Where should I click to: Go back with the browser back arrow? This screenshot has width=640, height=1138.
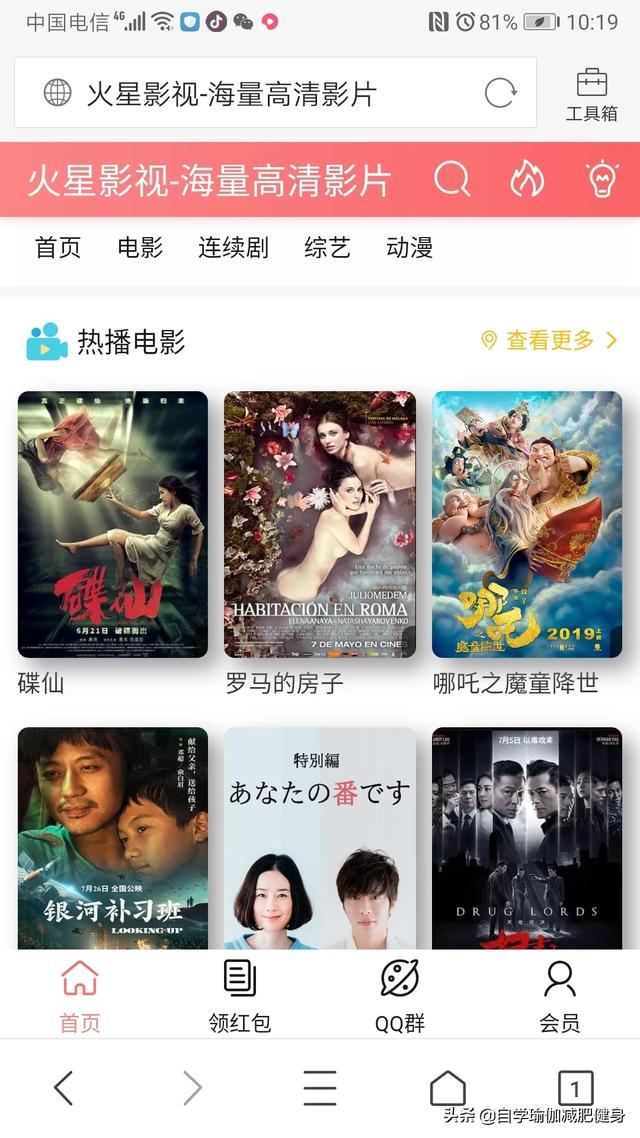tap(64, 1087)
